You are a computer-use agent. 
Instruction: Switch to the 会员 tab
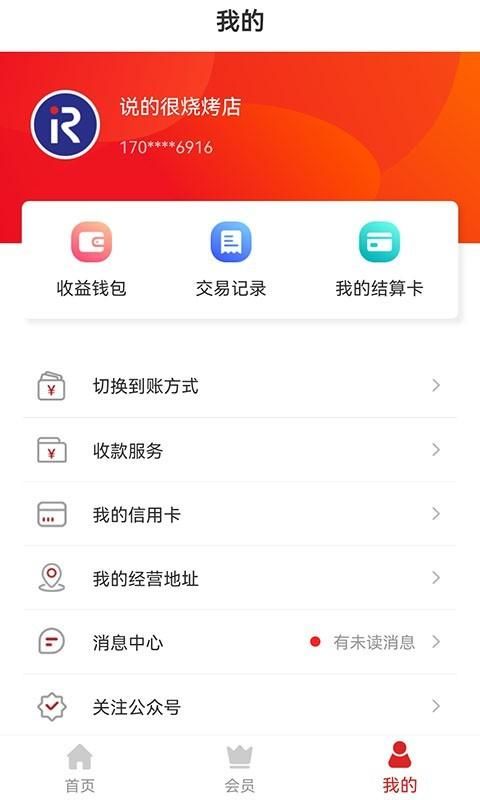pos(239,768)
